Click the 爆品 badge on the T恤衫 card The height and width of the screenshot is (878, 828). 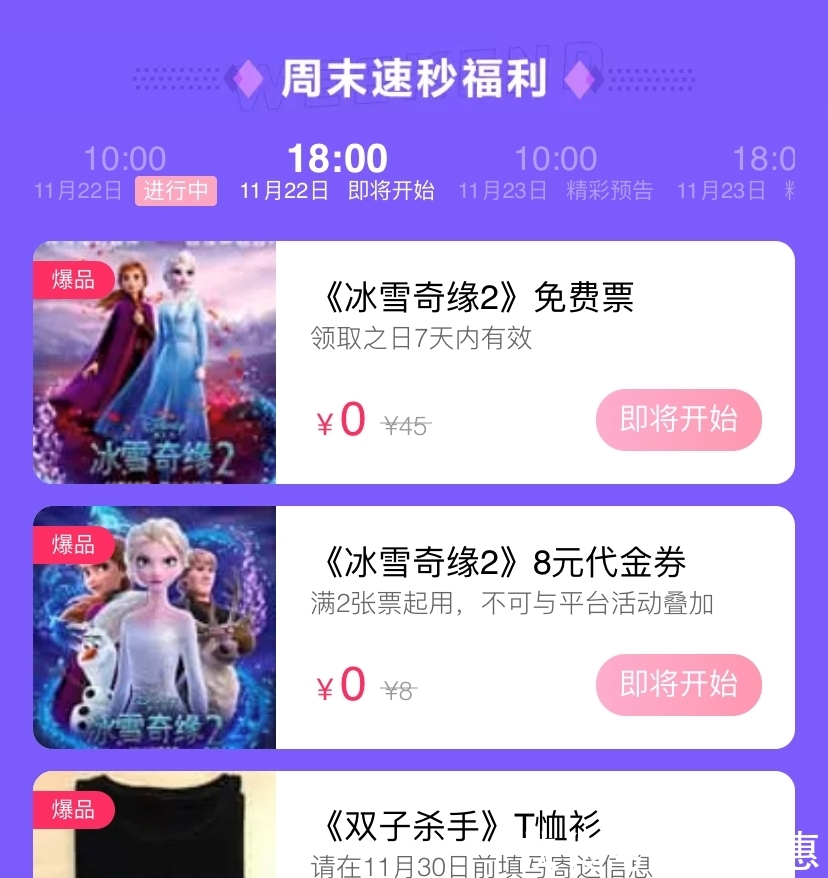coord(73,811)
